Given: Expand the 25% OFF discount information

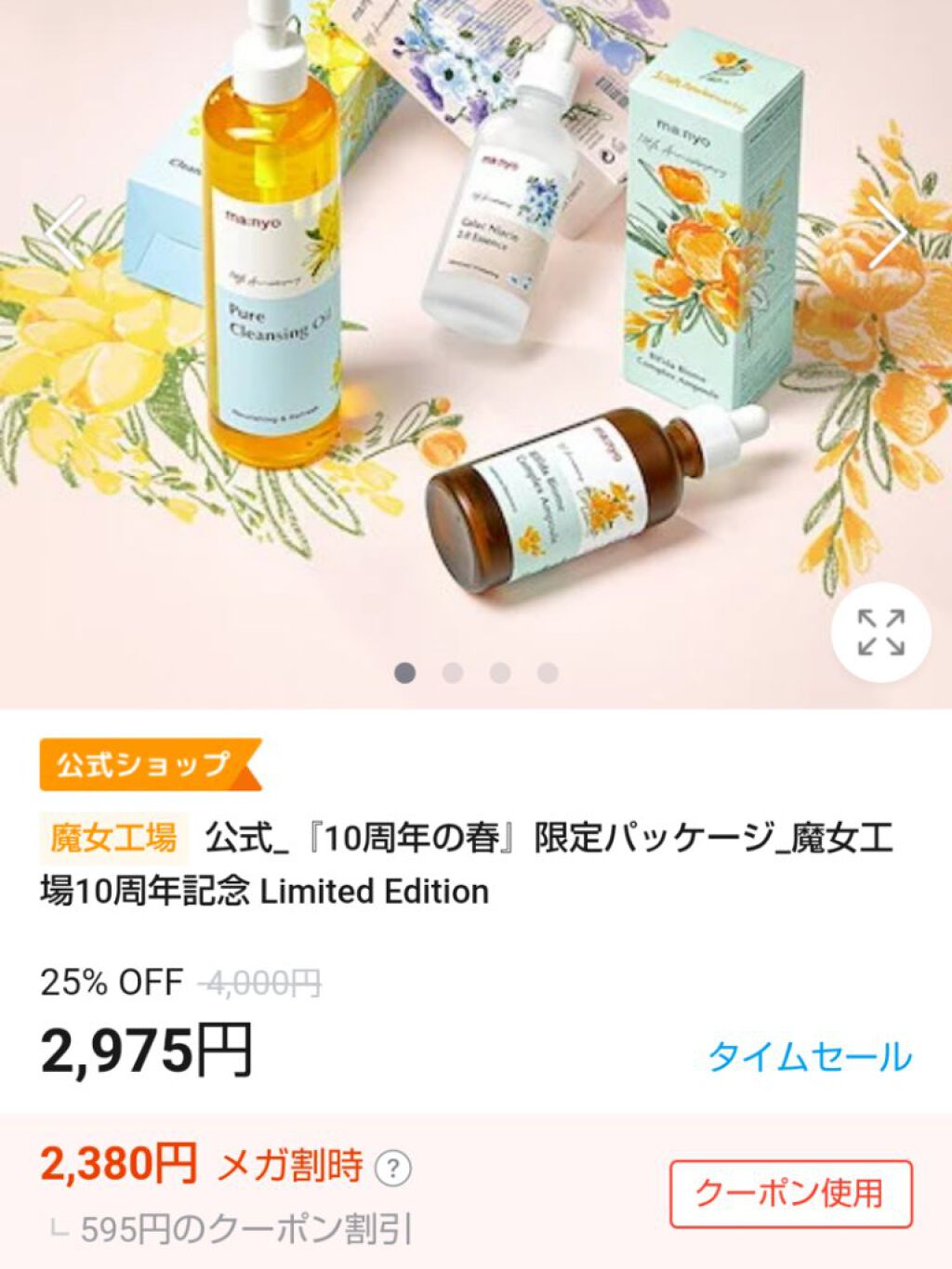Looking at the screenshot, I should click(110, 981).
